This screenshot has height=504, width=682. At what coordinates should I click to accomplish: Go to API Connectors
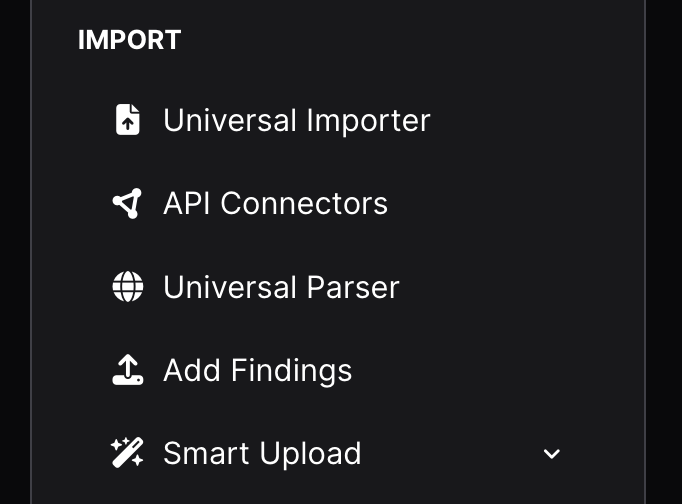[x=275, y=204]
